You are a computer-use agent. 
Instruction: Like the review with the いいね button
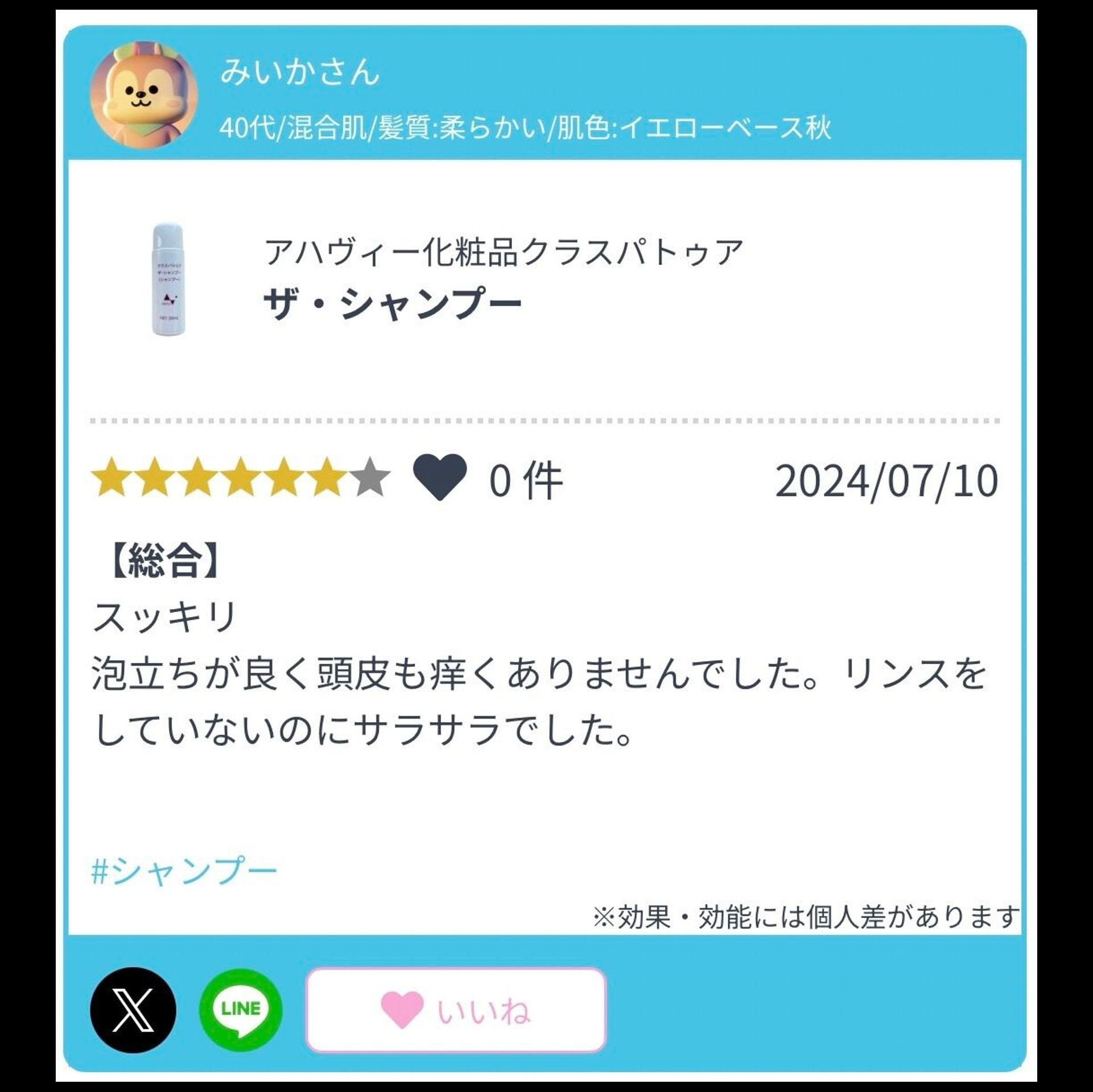click(455, 1010)
